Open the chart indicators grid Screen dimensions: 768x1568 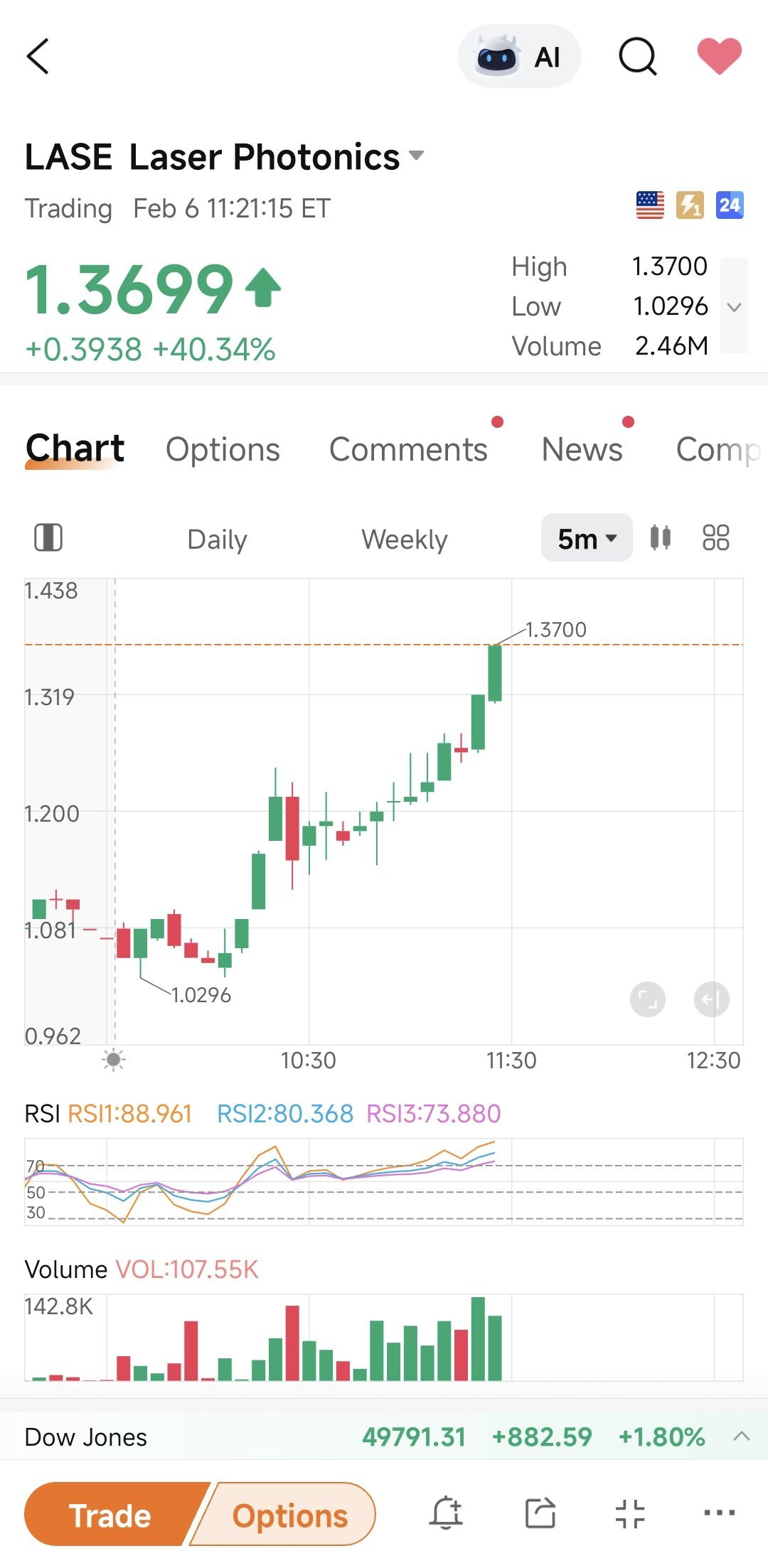pos(715,537)
